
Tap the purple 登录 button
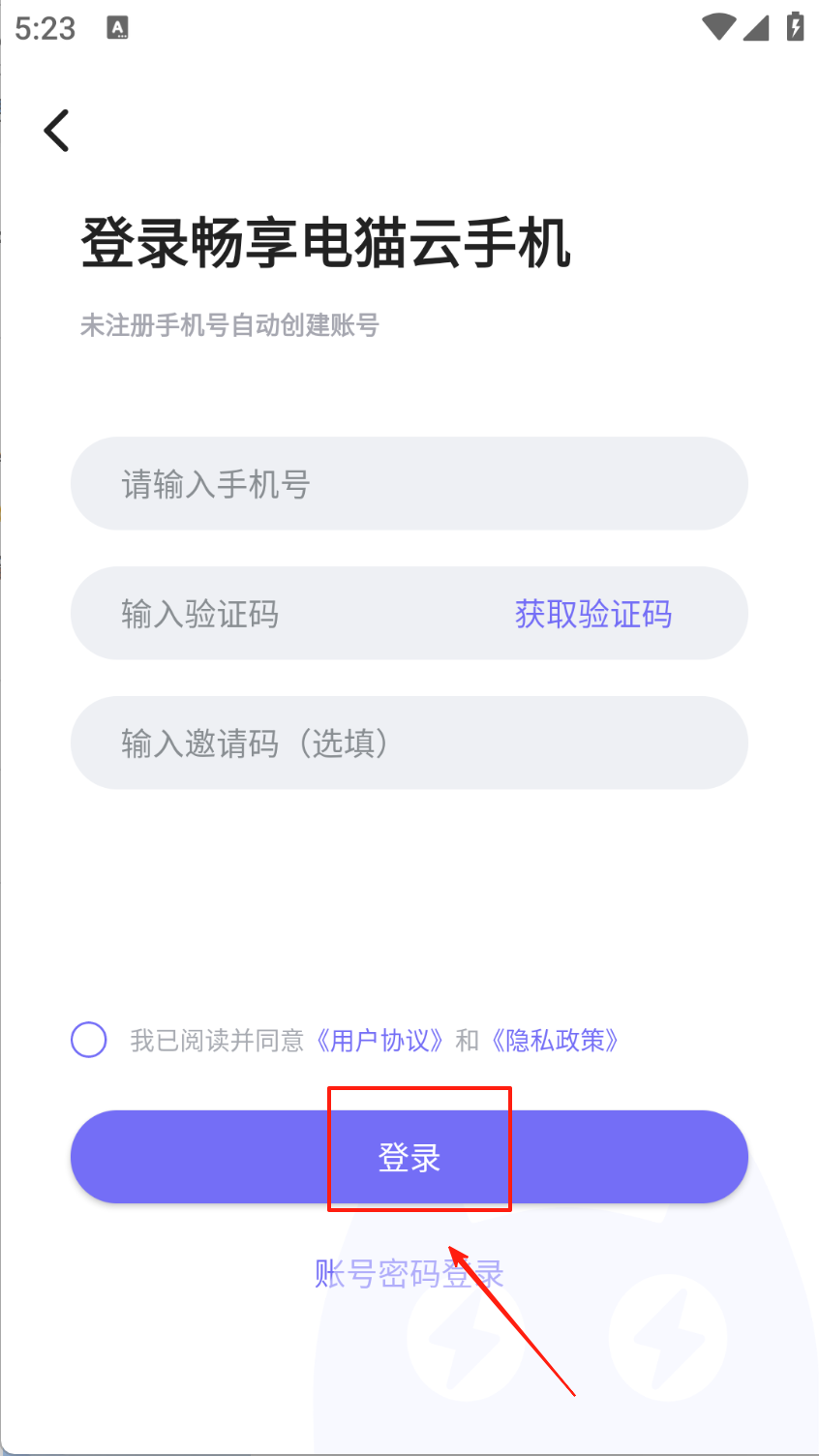coord(409,1157)
